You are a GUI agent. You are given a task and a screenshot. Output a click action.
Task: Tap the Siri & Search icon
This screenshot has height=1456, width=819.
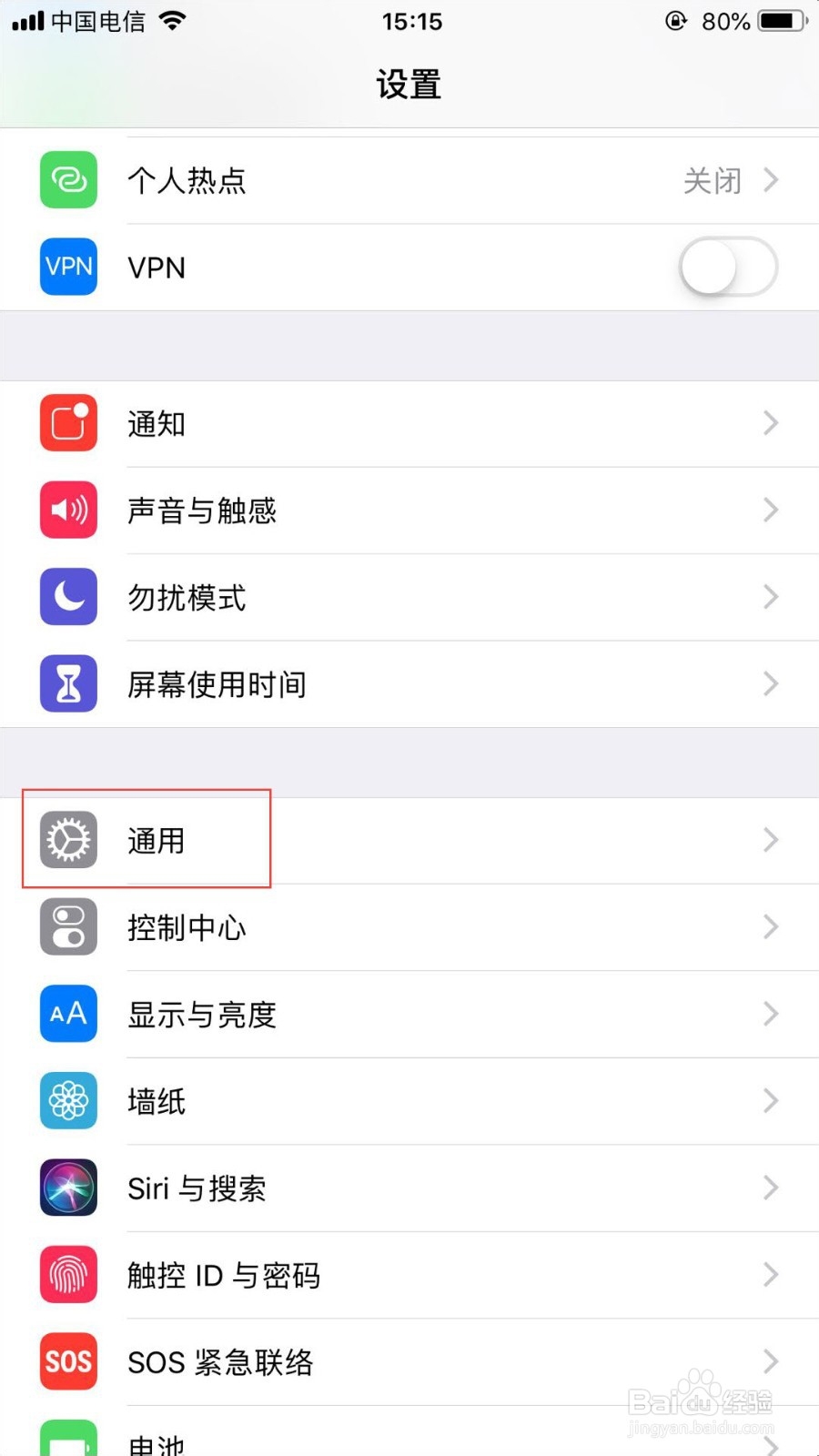(68, 1188)
